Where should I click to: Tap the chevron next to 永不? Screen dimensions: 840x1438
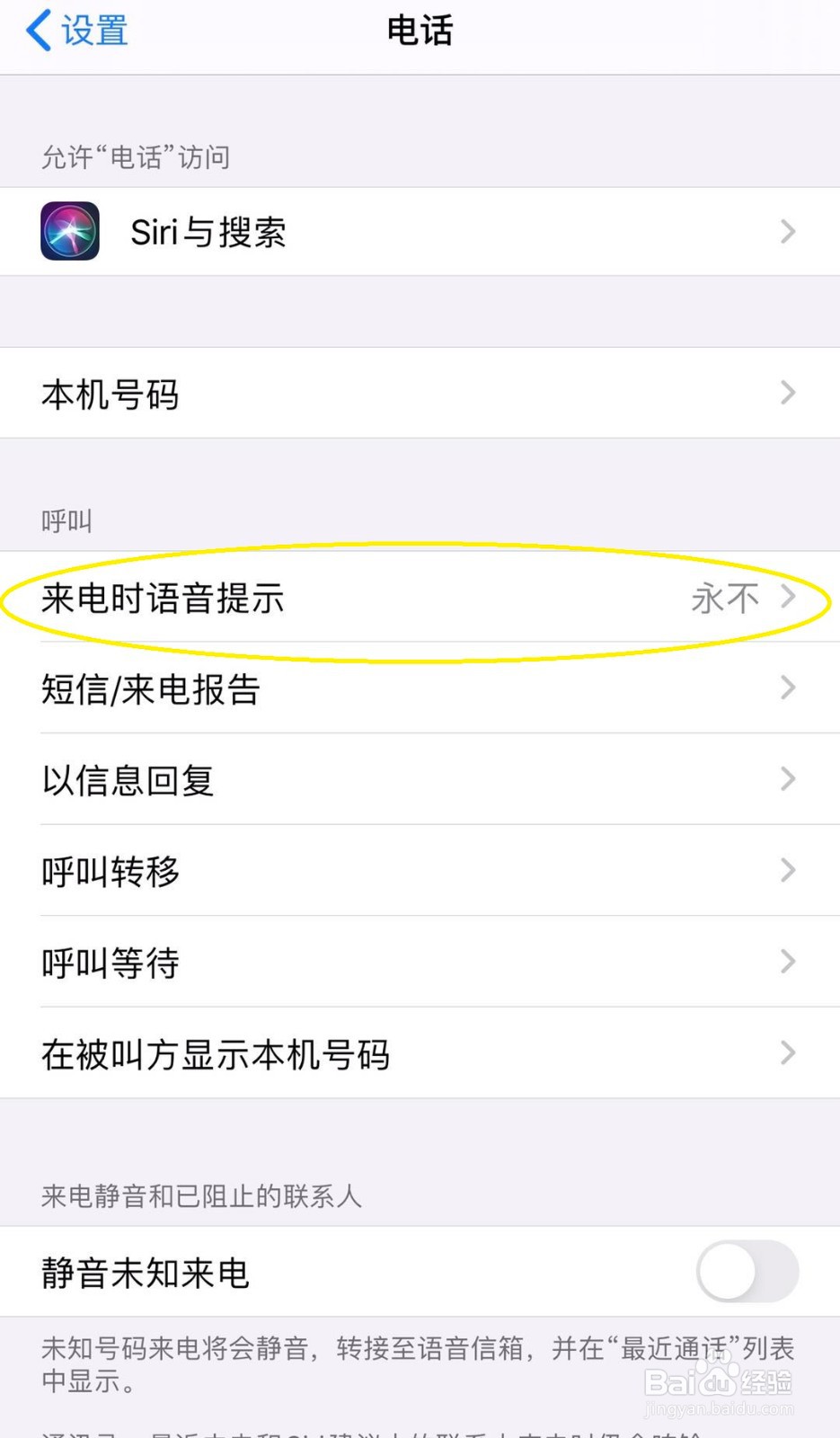pyautogui.click(x=788, y=598)
